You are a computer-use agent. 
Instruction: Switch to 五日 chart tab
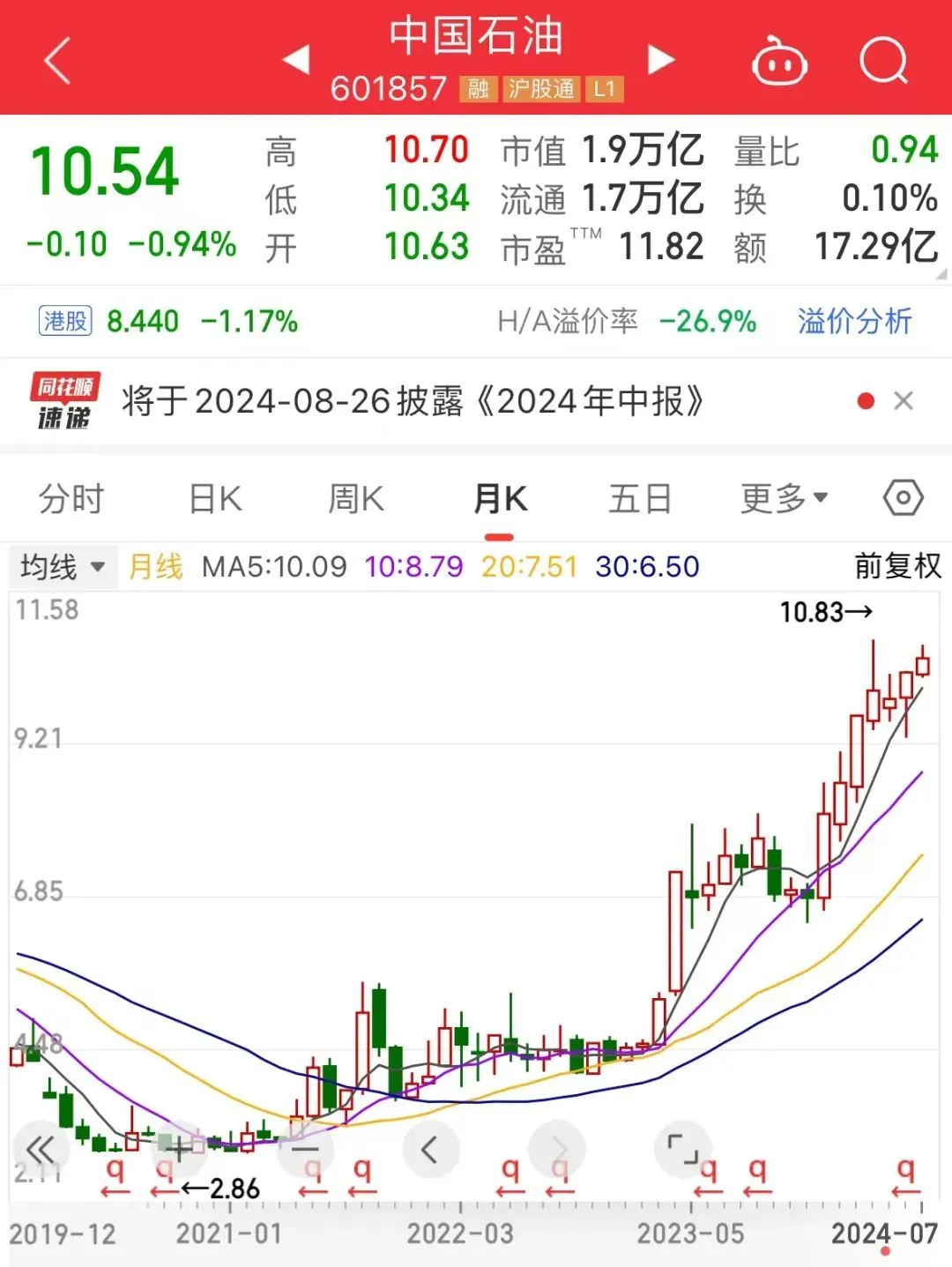640,499
